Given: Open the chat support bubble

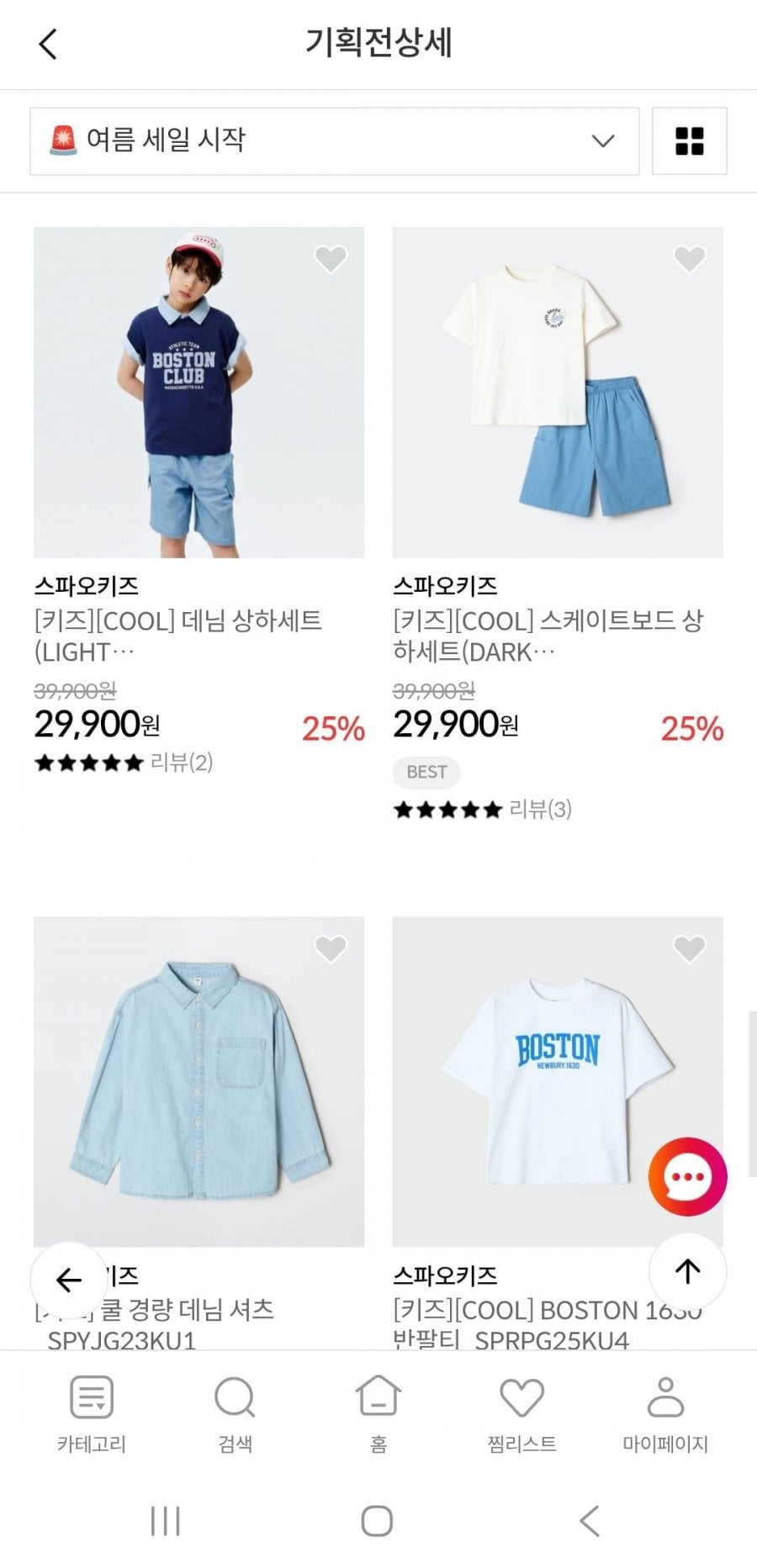Looking at the screenshot, I should click(688, 1176).
